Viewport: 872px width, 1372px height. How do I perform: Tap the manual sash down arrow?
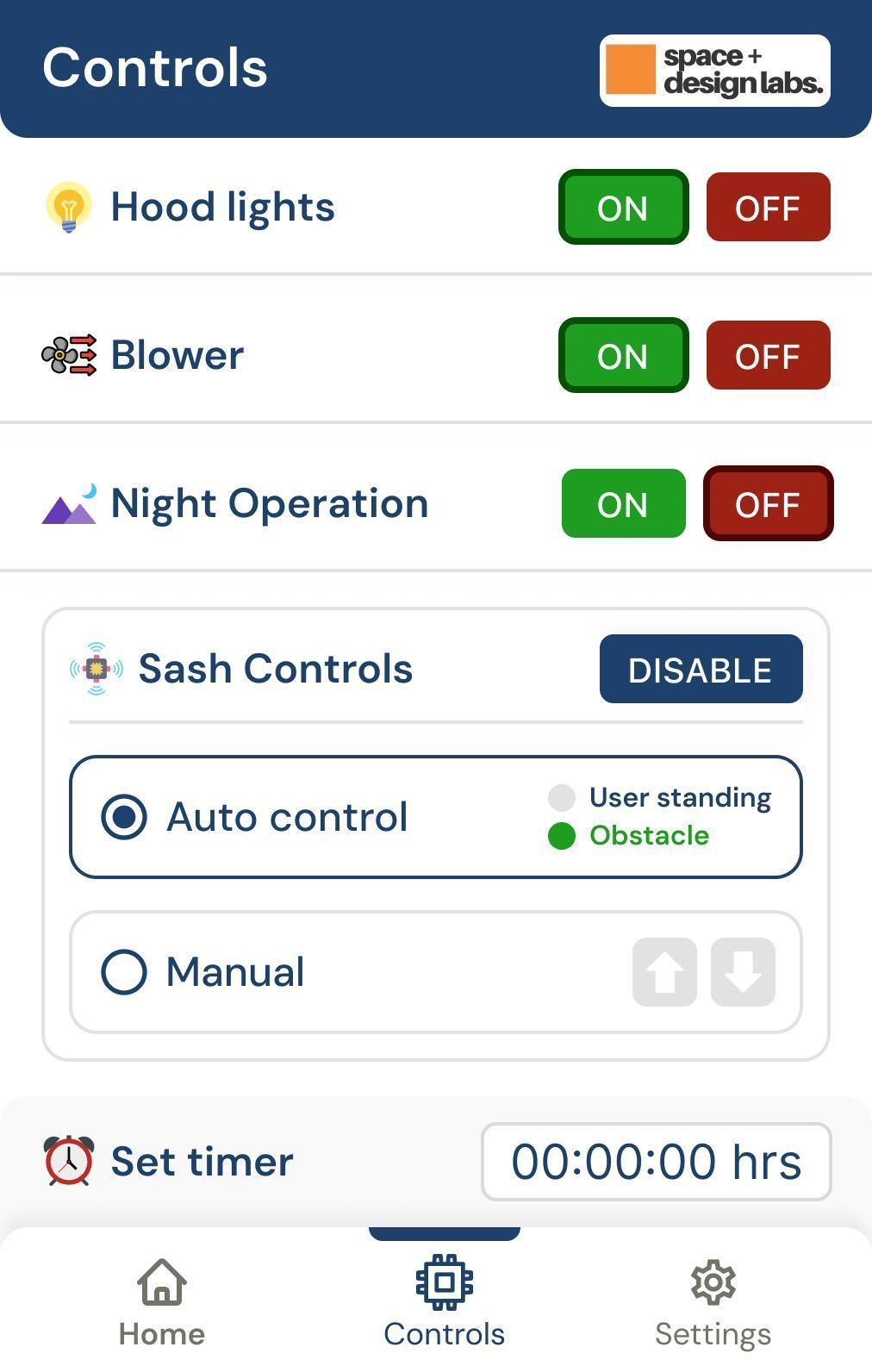[x=743, y=972]
